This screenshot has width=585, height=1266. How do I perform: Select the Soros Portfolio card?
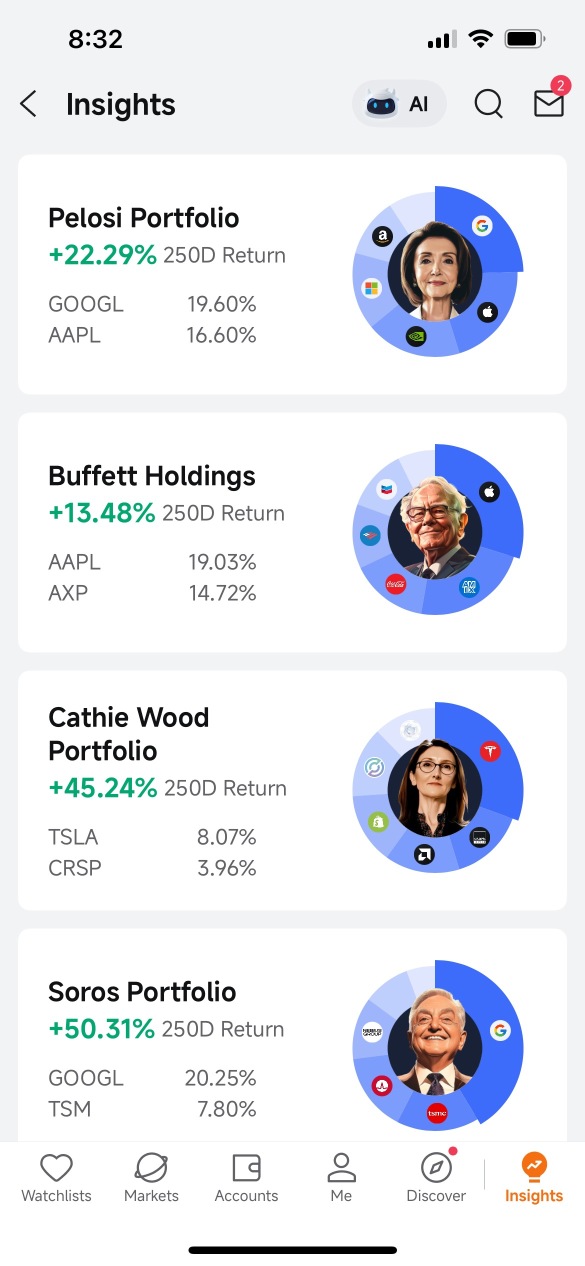coord(292,1036)
